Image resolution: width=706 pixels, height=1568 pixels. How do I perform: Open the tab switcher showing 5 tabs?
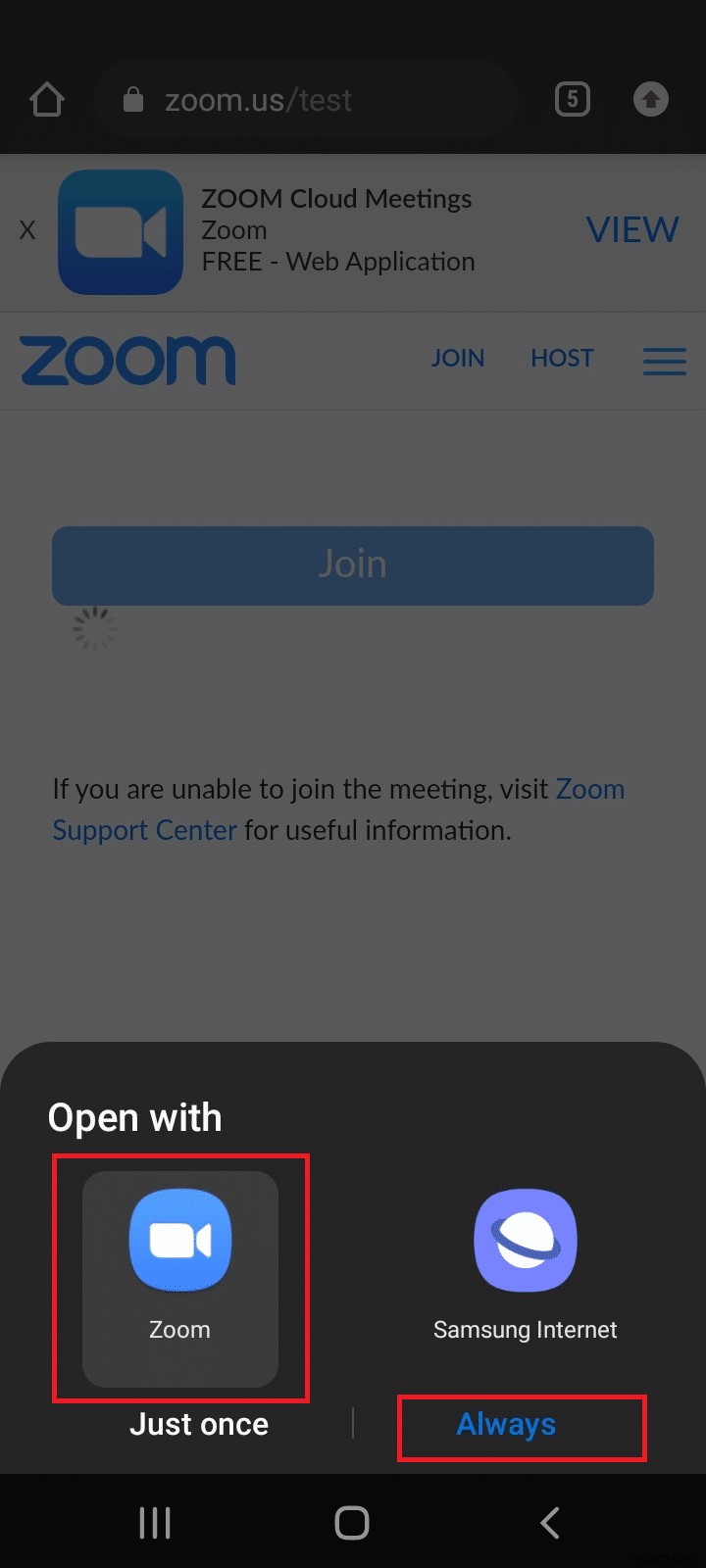(x=573, y=99)
